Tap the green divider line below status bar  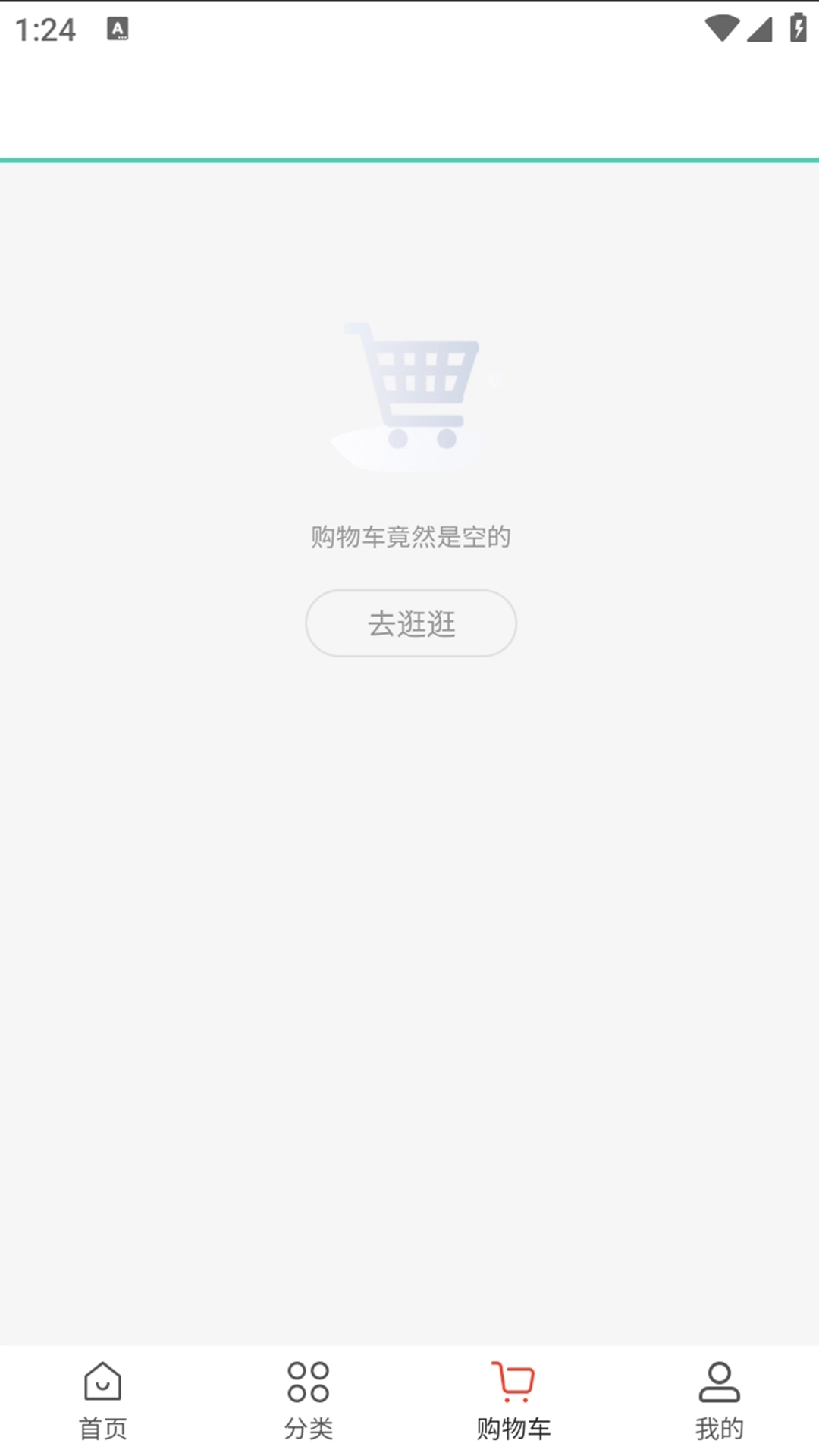click(409, 158)
